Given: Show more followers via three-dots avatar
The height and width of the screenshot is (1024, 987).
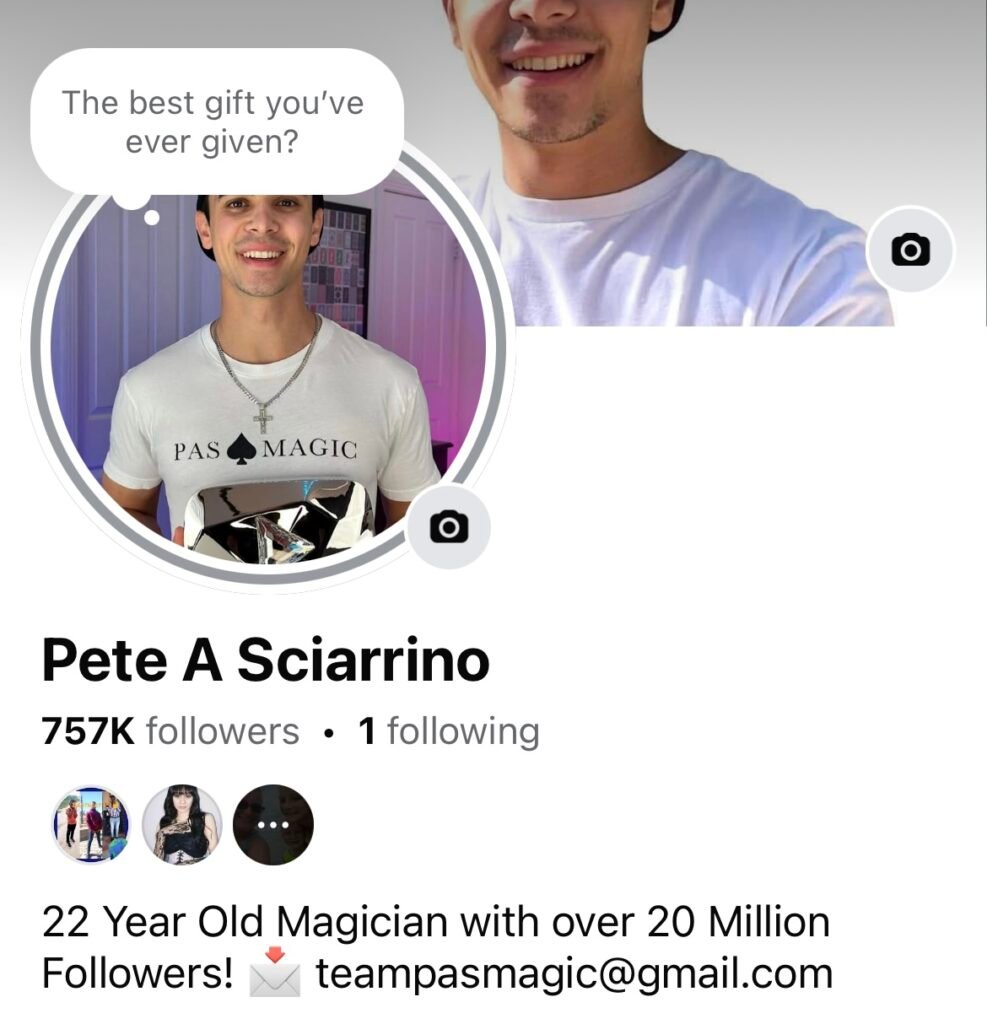Looking at the screenshot, I should (x=273, y=824).
